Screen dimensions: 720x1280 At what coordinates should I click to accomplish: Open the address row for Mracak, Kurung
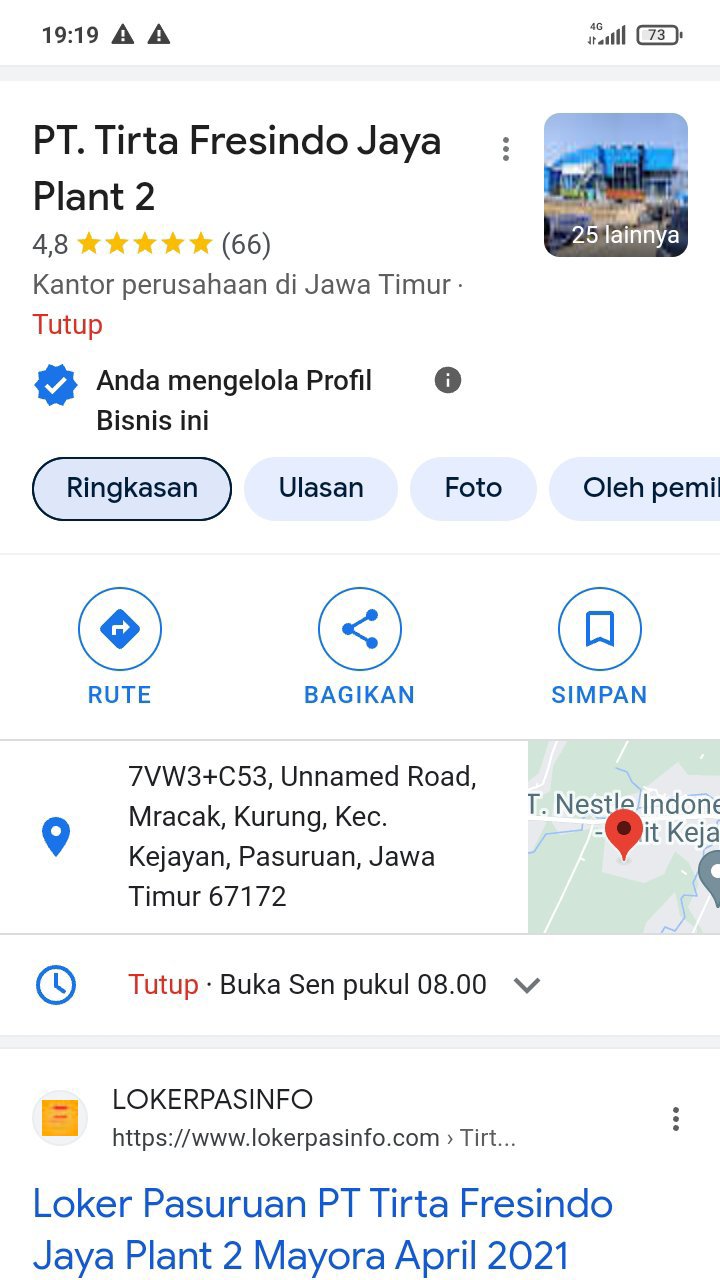[300, 836]
